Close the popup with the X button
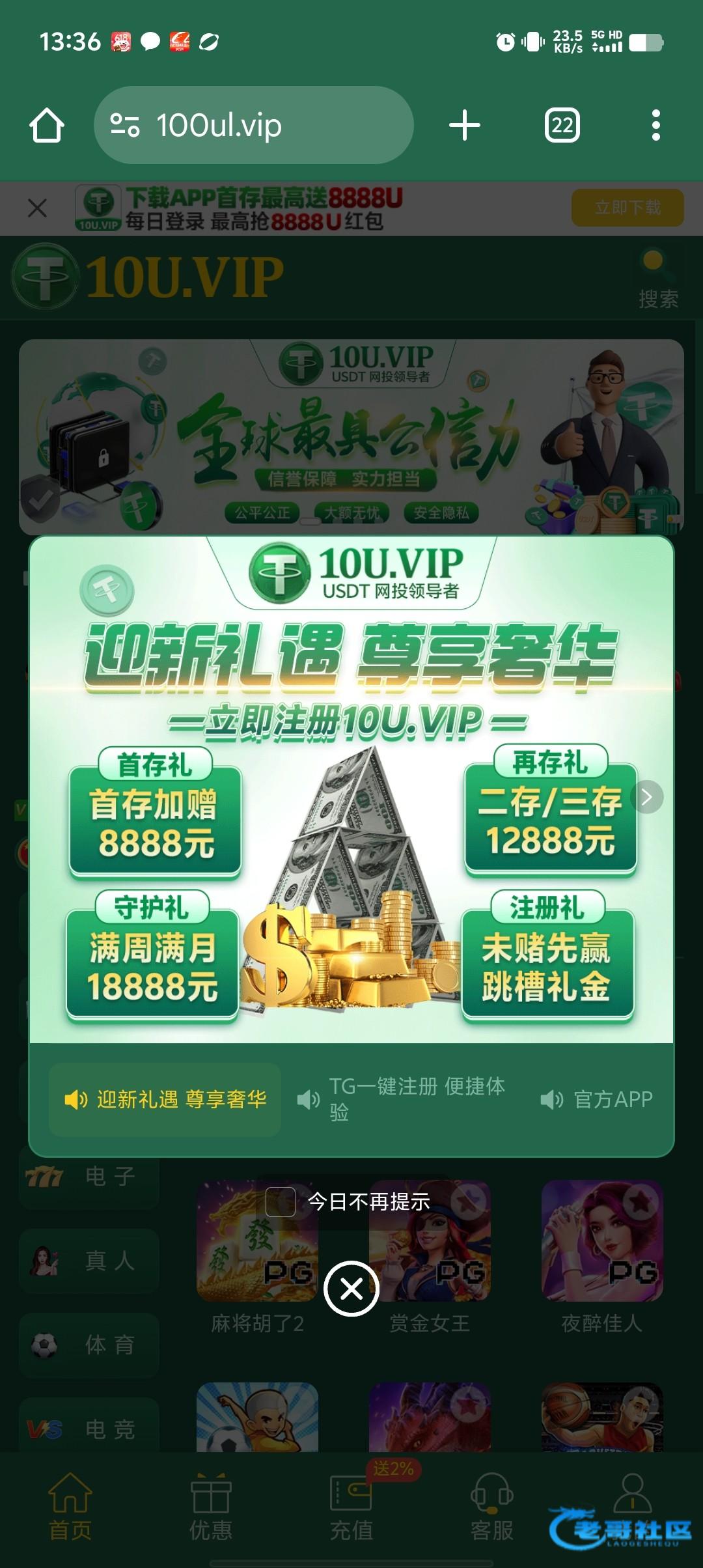The image size is (703, 1568). [351, 1289]
